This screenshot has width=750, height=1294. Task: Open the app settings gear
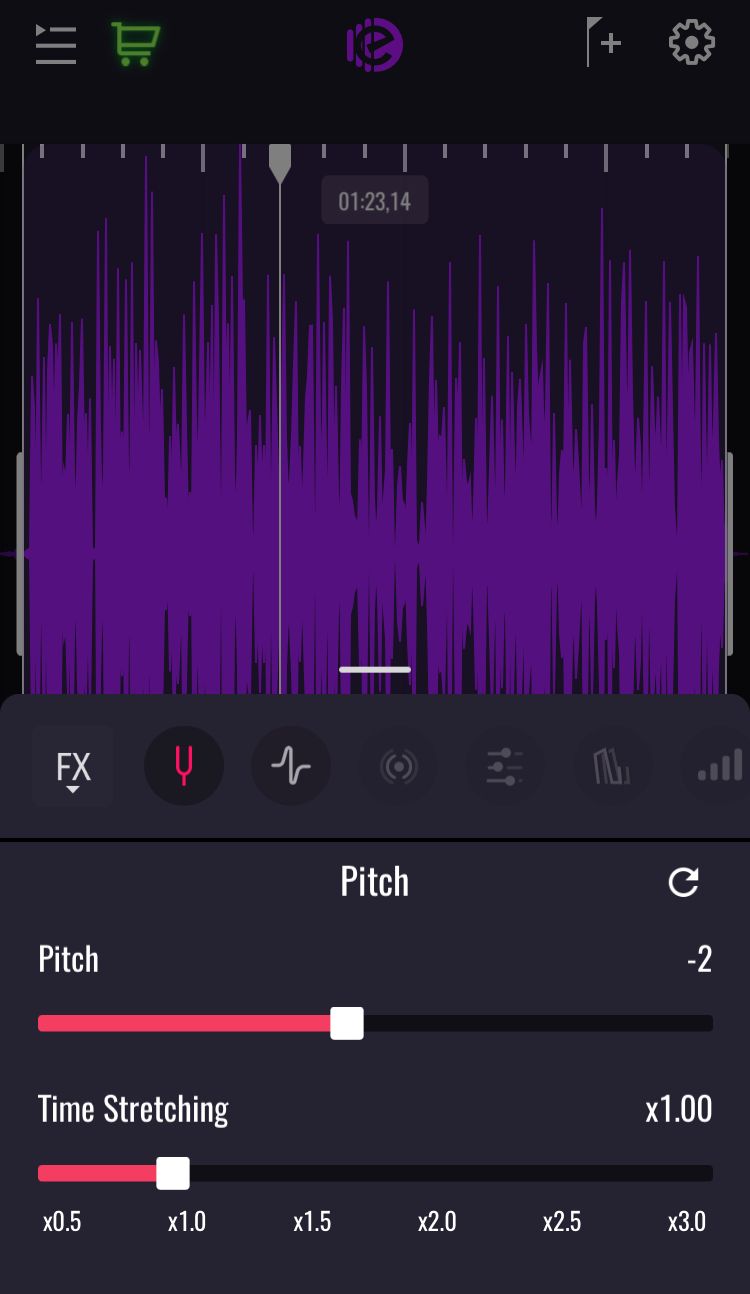click(689, 42)
